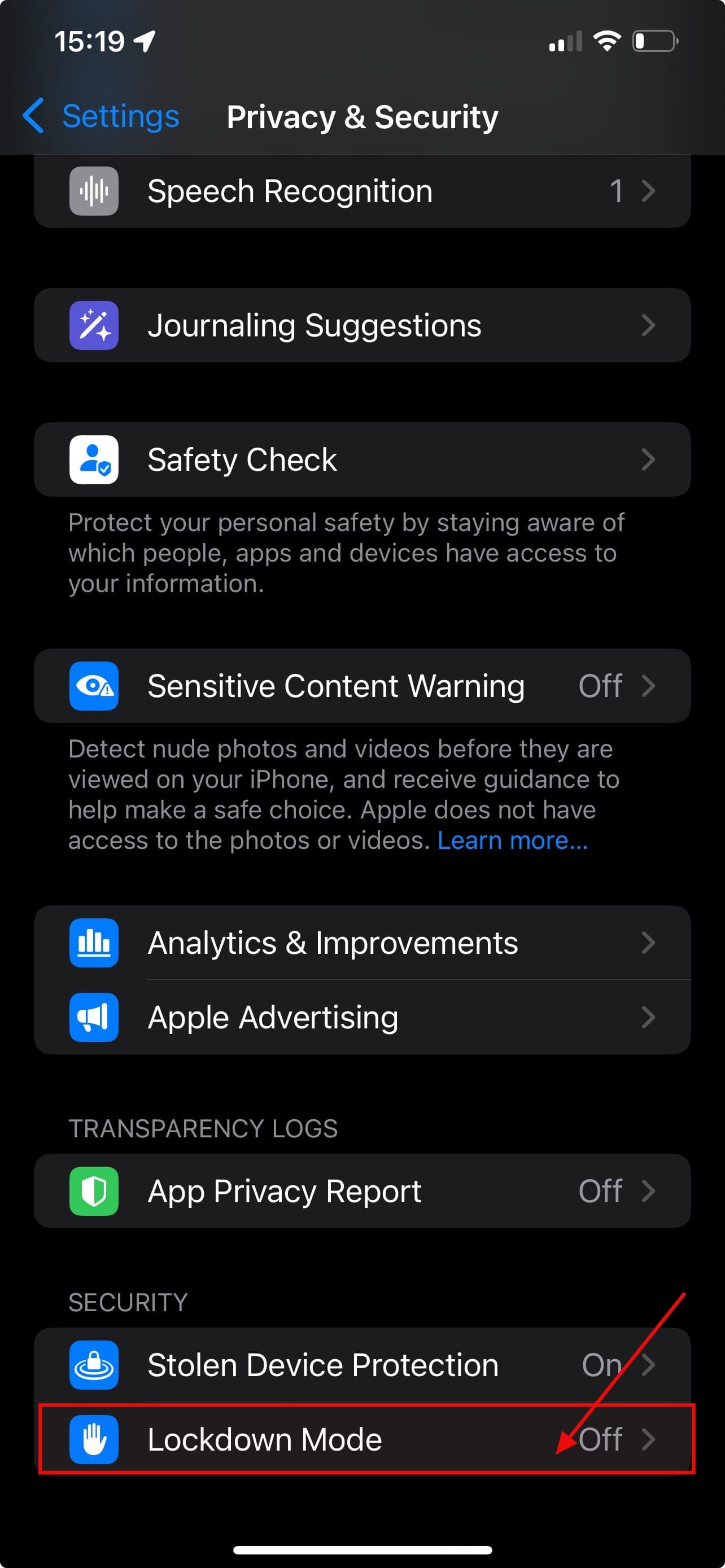This screenshot has height=1568, width=725.
Task: Tap the Learn more link
Action: pos(512,840)
